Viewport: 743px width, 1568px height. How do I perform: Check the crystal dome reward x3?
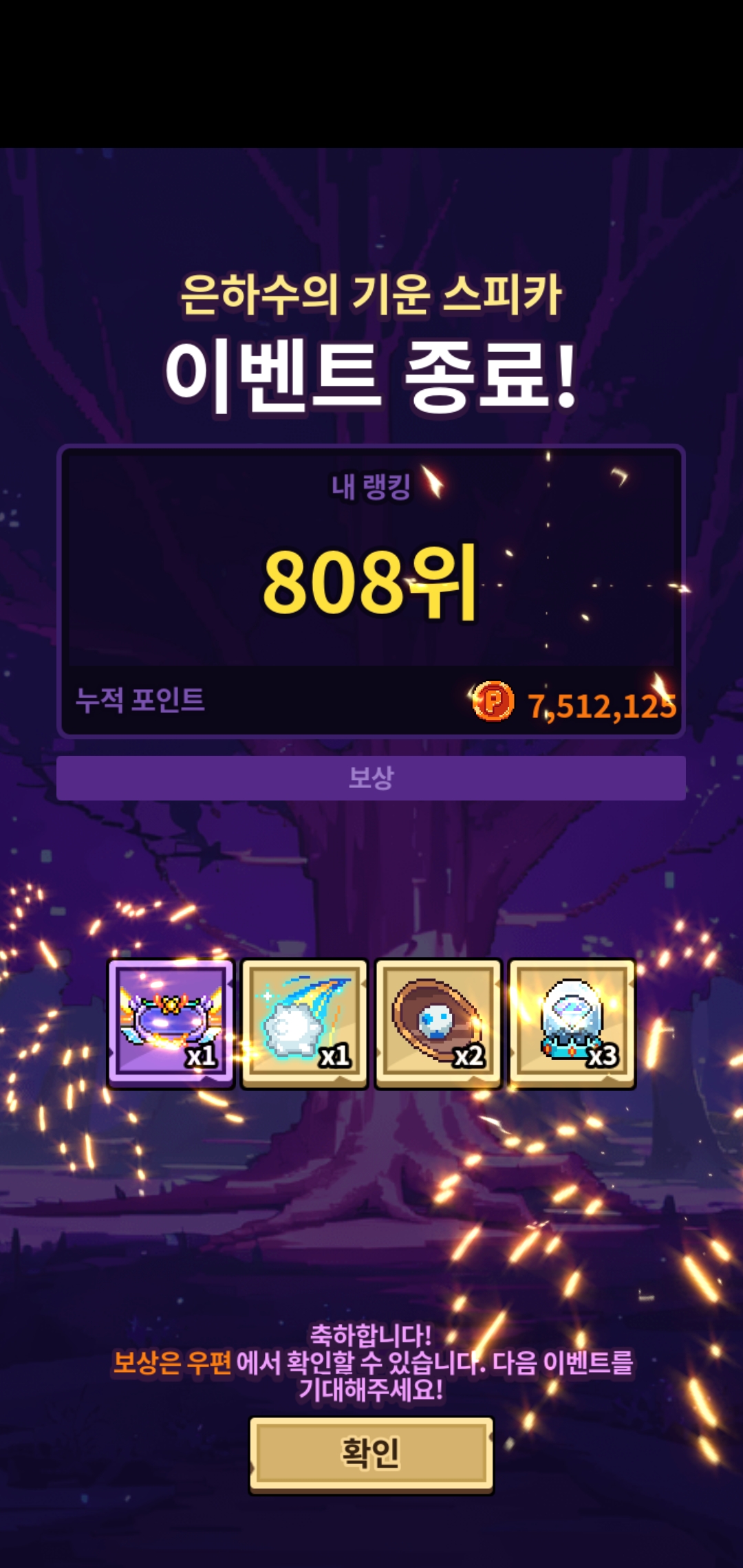(572, 1023)
